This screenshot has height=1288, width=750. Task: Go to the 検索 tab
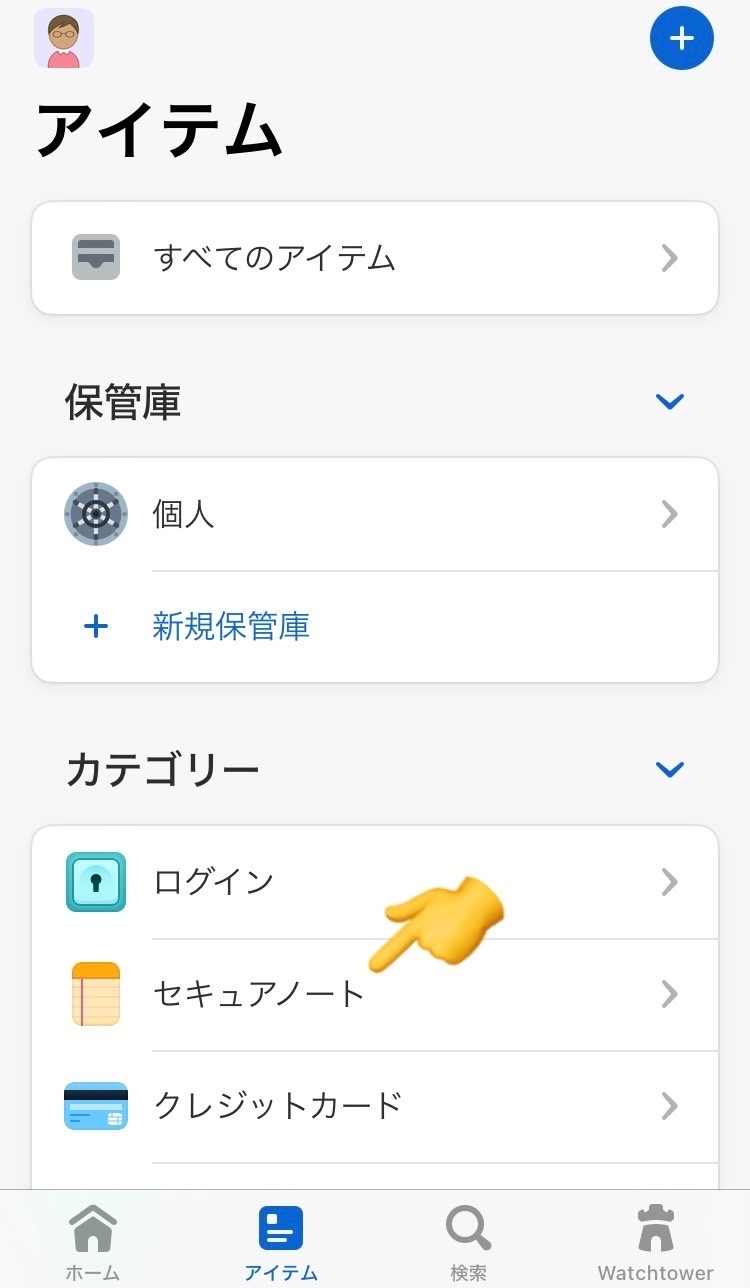pyautogui.click(x=468, y=1242)
